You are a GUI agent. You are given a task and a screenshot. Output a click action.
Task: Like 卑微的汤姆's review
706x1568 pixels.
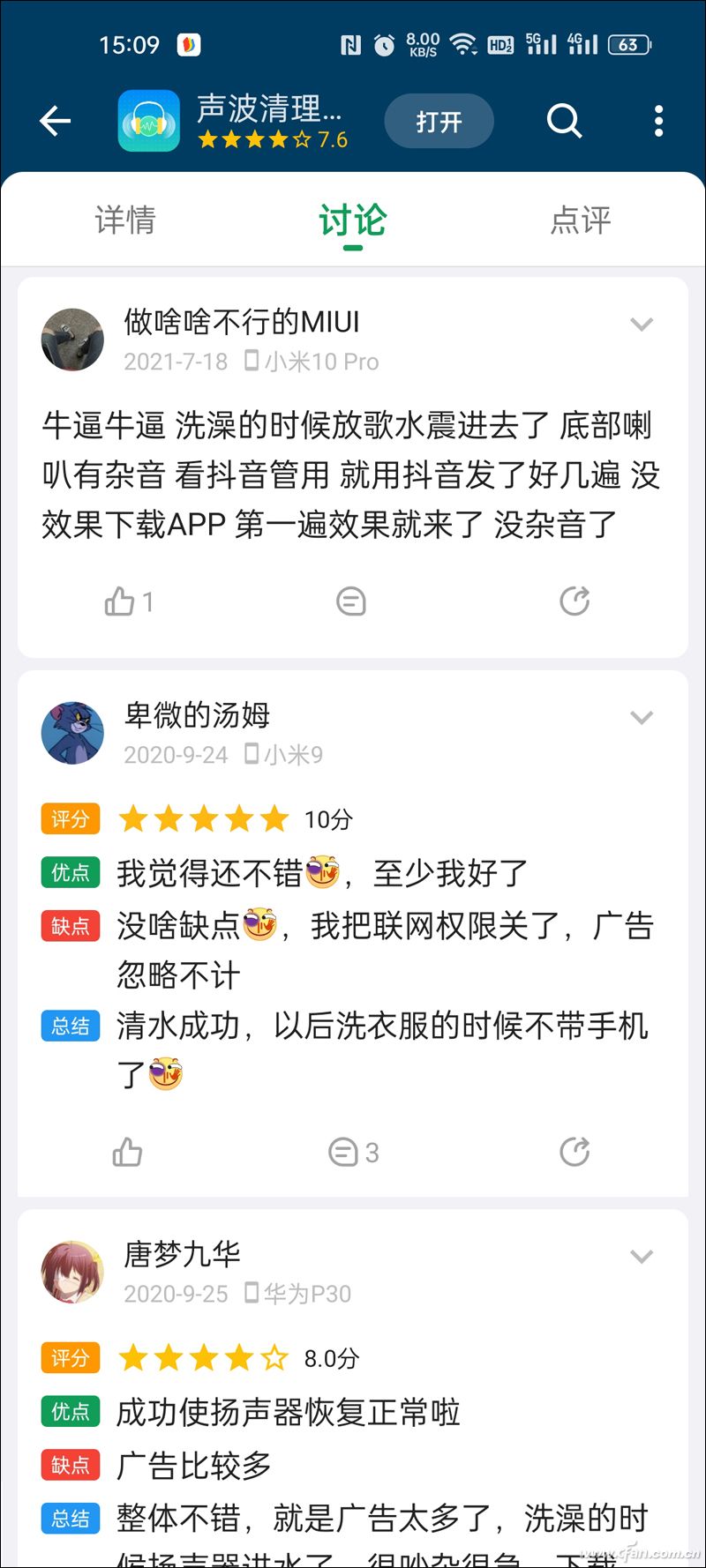[x=127, y=1152]
